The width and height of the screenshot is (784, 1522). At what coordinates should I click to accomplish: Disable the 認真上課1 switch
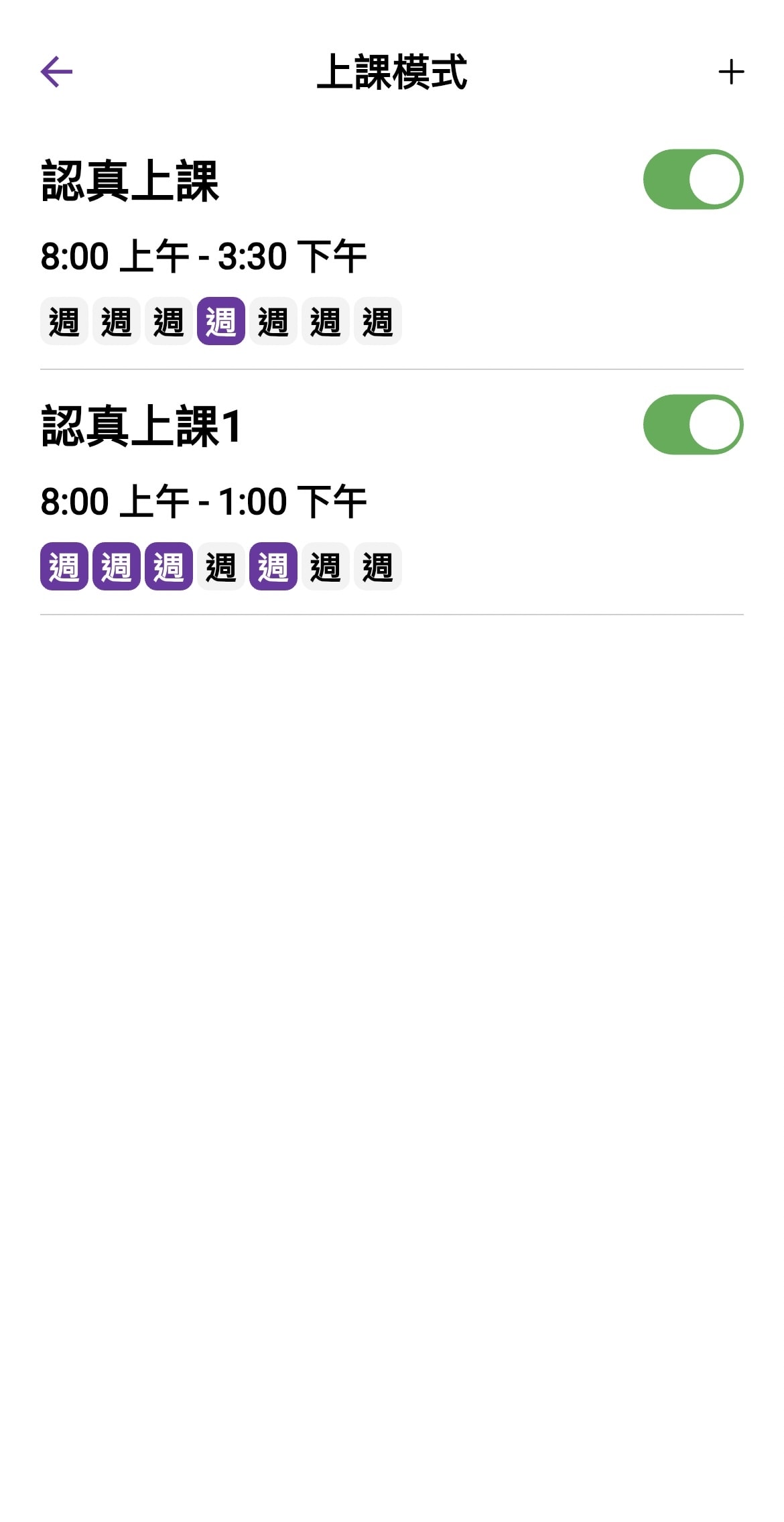(693, 425)
